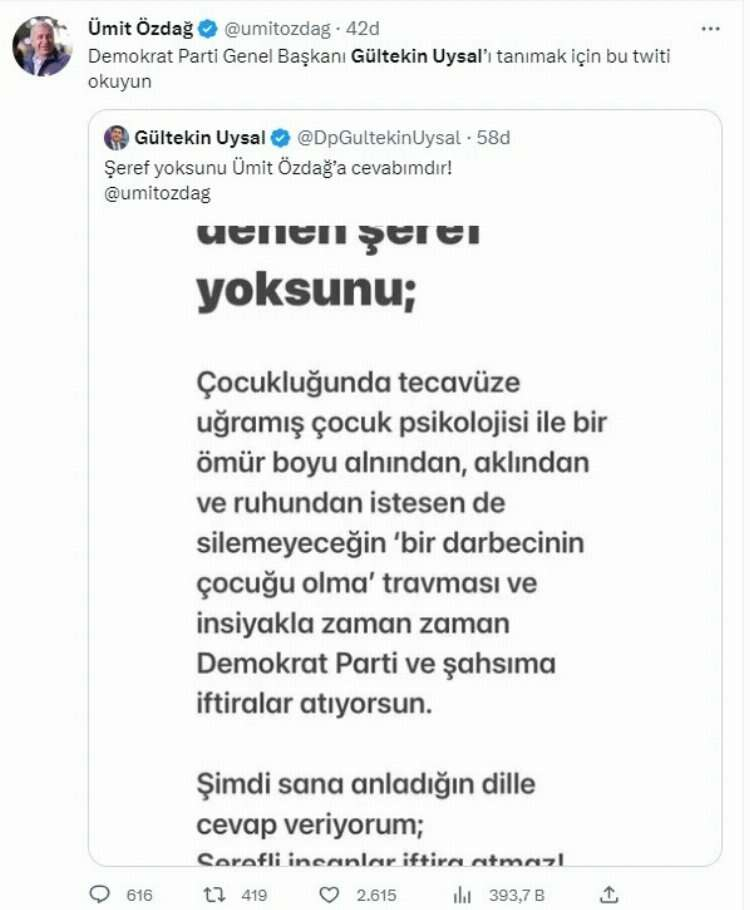View the tweet's analytics count
The image size is (750, 910).
pyautogui.click(x=463, y=894)
